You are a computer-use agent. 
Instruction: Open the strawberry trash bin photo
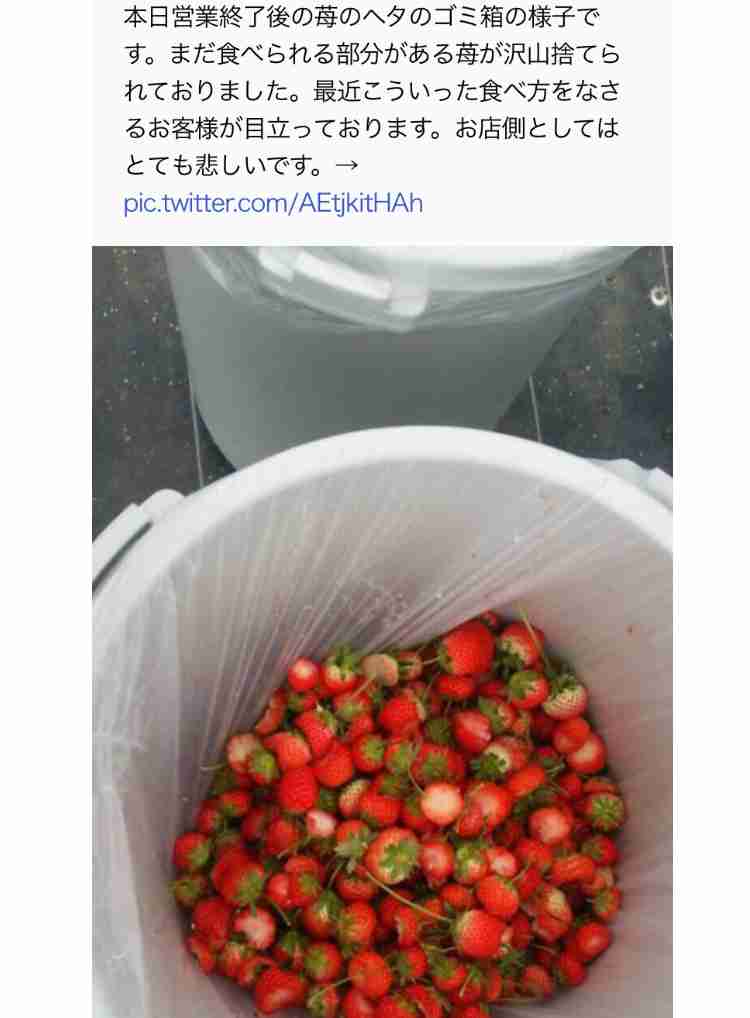click(x=382, y=630)
